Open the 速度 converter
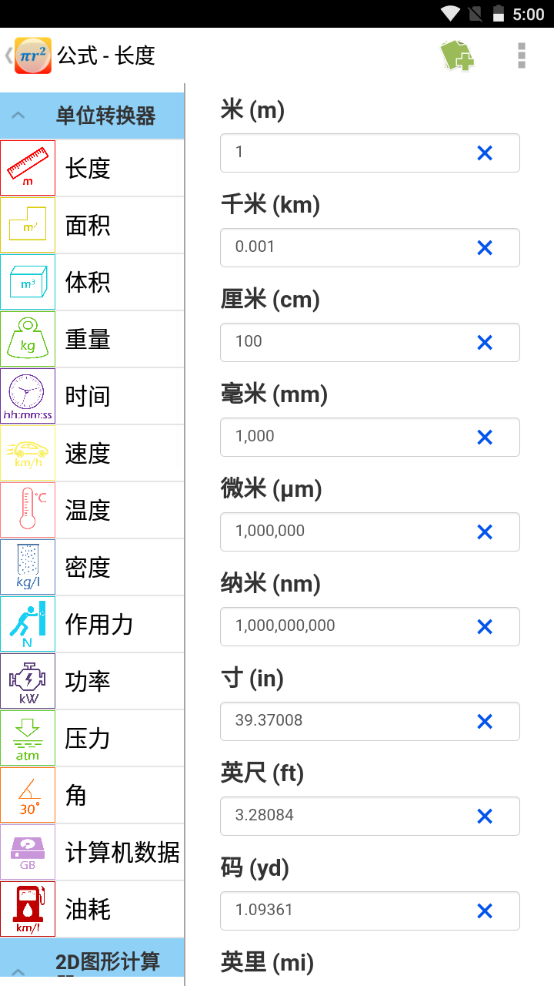Image resolution: width=554 pixels, height=986 pixels. point(92,453)
